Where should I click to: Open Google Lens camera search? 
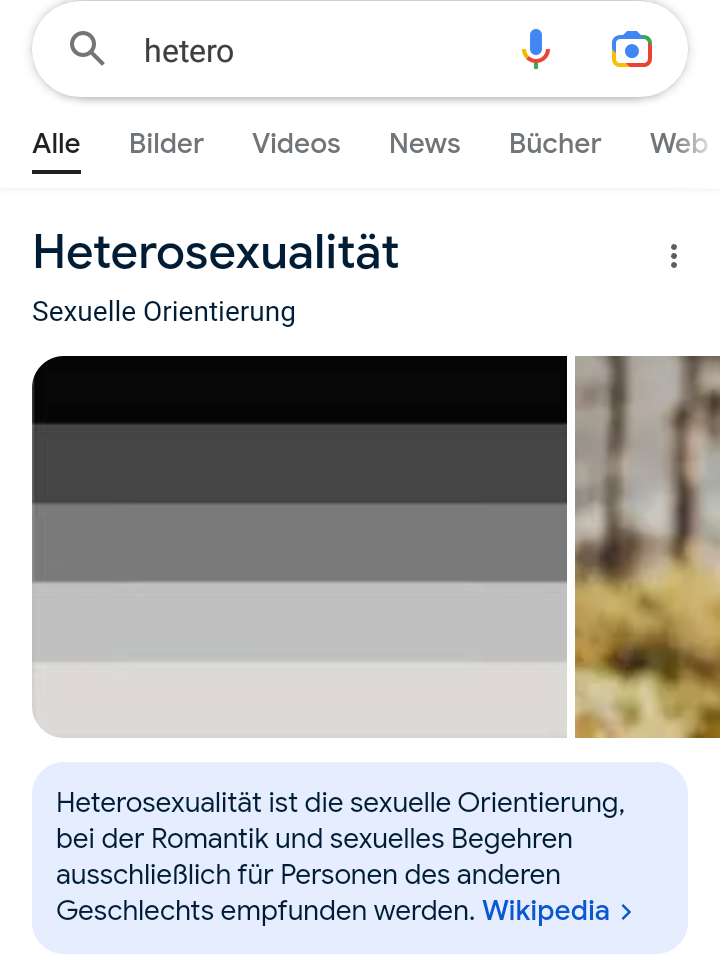[x=631, y=49]
